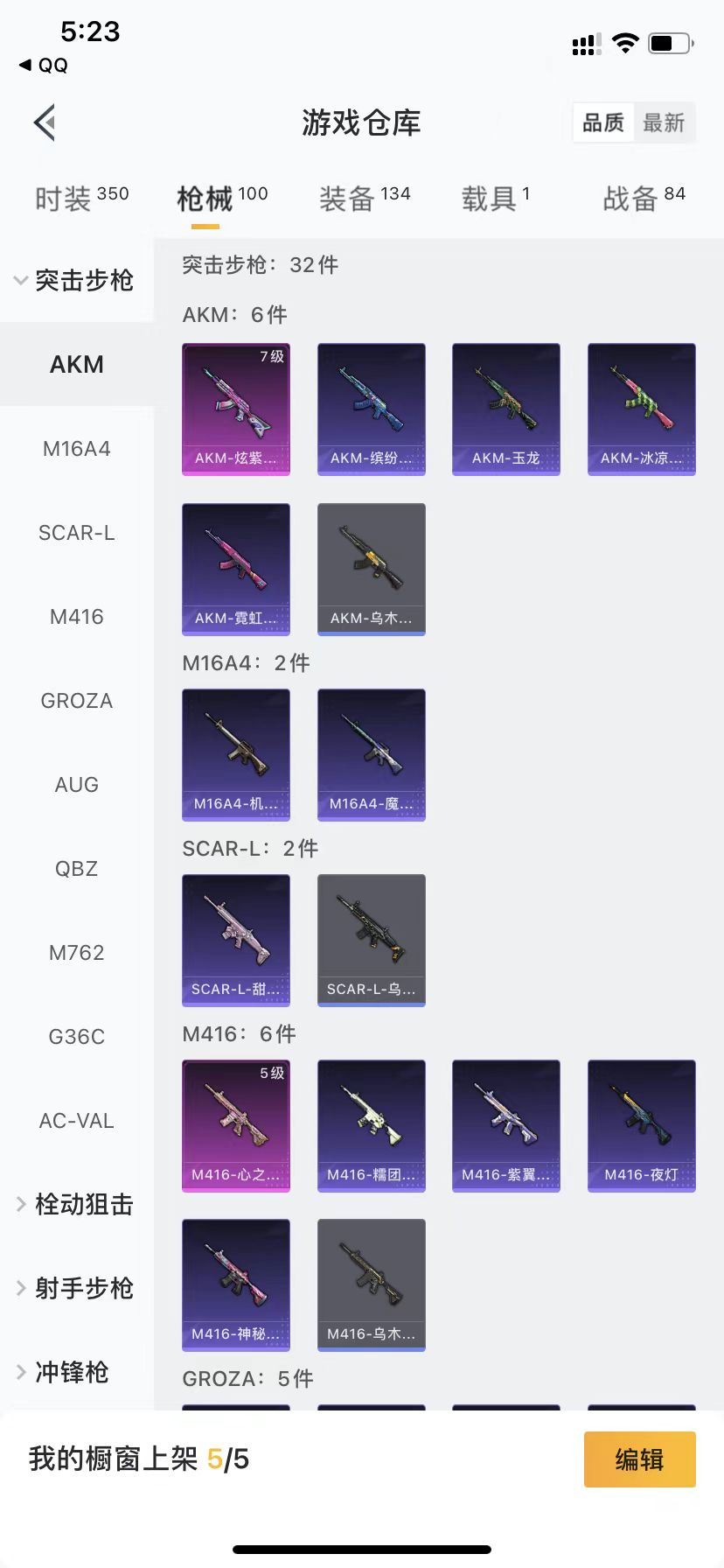Switch to the 装备 tab
724x1568 pixels.
click(x=364, y=199)
